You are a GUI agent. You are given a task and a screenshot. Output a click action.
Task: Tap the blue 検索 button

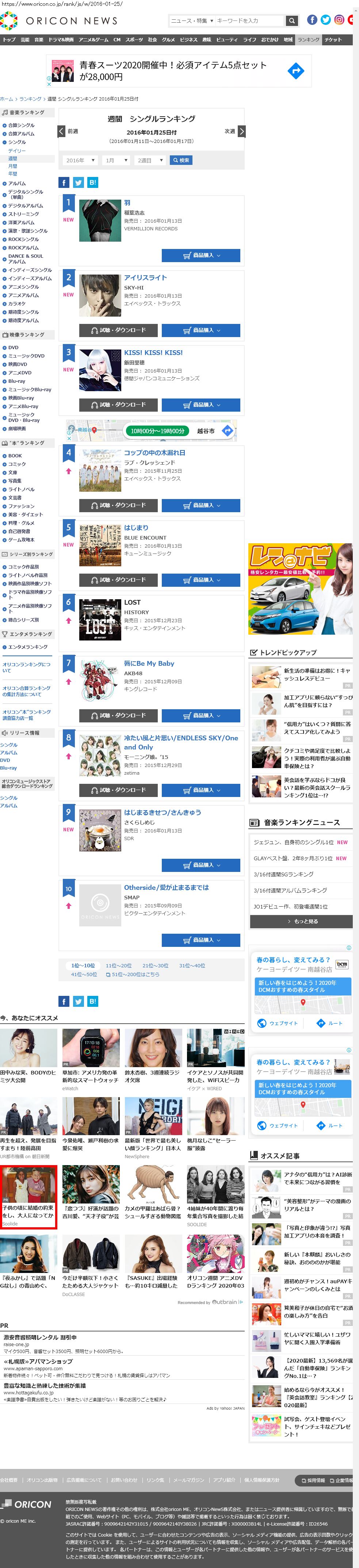(180, 160)
